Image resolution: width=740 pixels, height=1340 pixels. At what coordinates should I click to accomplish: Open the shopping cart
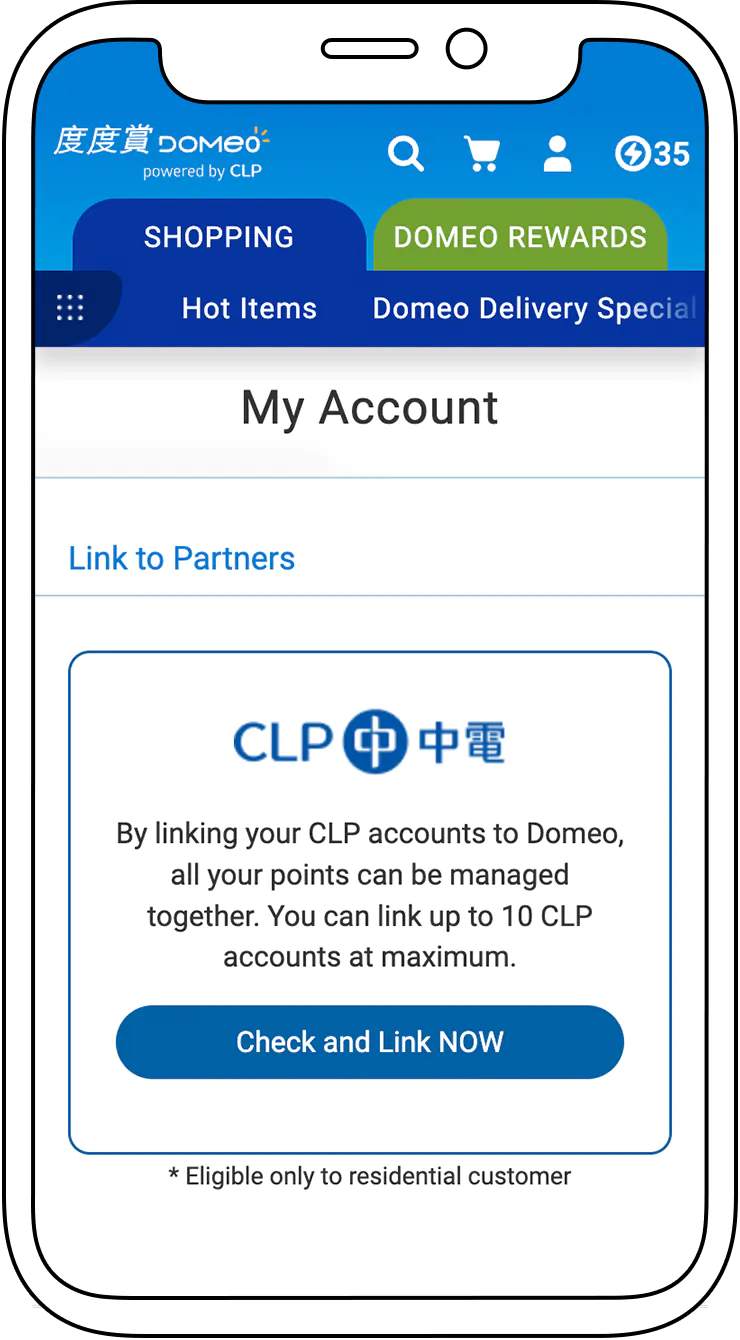coord(483,154)
